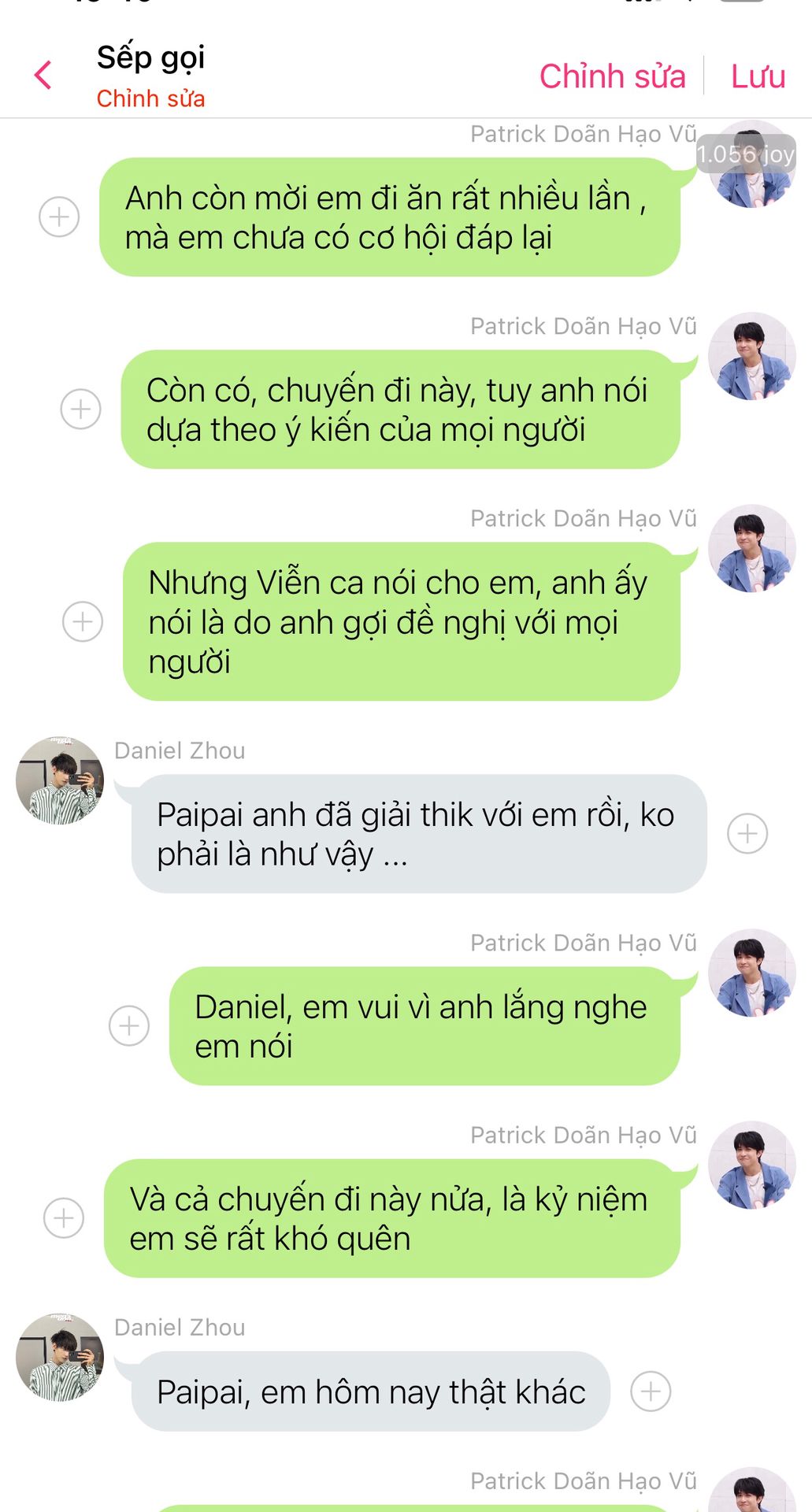Tap plus beside 'Và cả chuyến đi này nữa'
The width and height of the screenshot is (812, 1512).
pyautogui.click(x=64, y=1217)
